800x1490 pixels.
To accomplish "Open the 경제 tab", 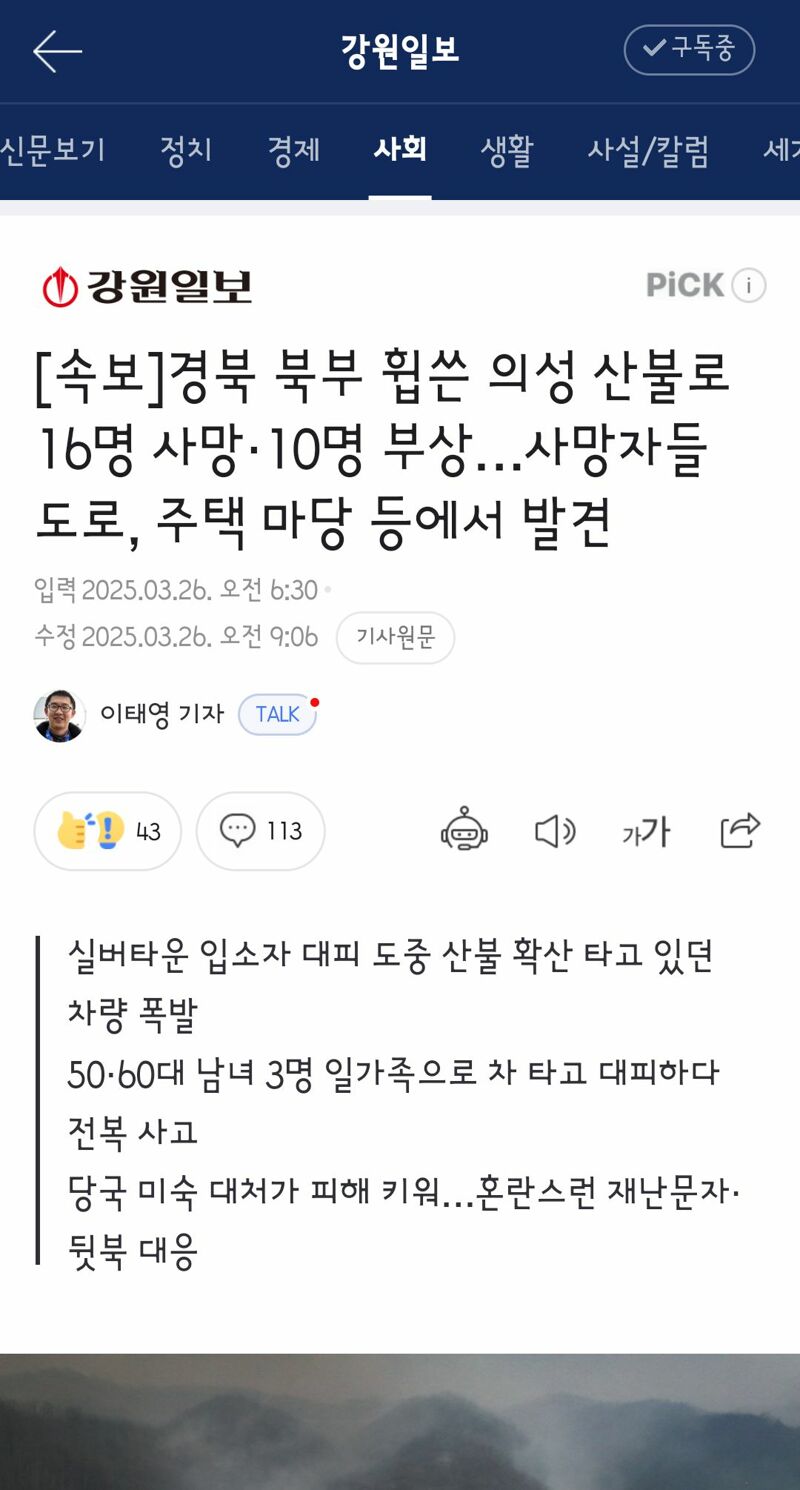I will pyautogui.click(x=293, y=150).
